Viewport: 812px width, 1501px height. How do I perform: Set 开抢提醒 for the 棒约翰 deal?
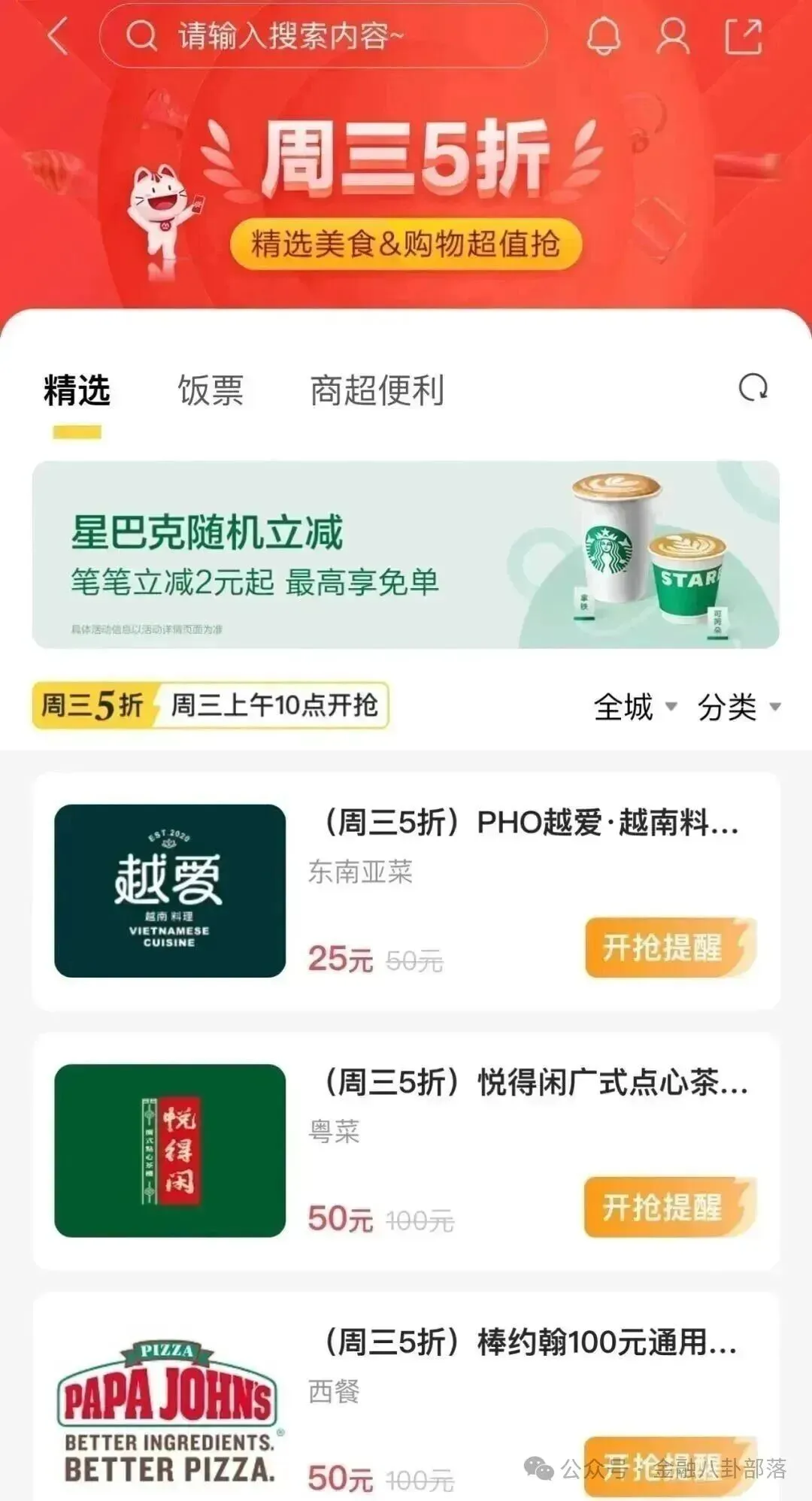(x=671, y=1467)
